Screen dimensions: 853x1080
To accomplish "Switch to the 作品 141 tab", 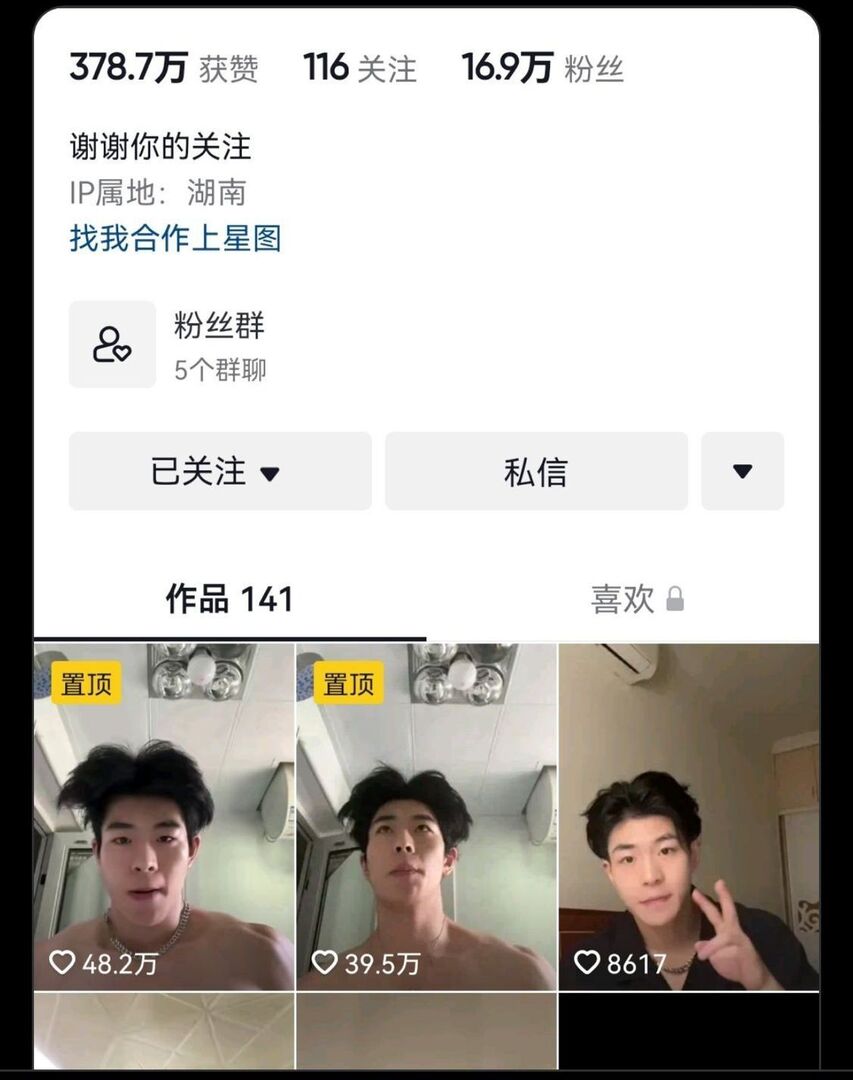I will coord(229,599).
